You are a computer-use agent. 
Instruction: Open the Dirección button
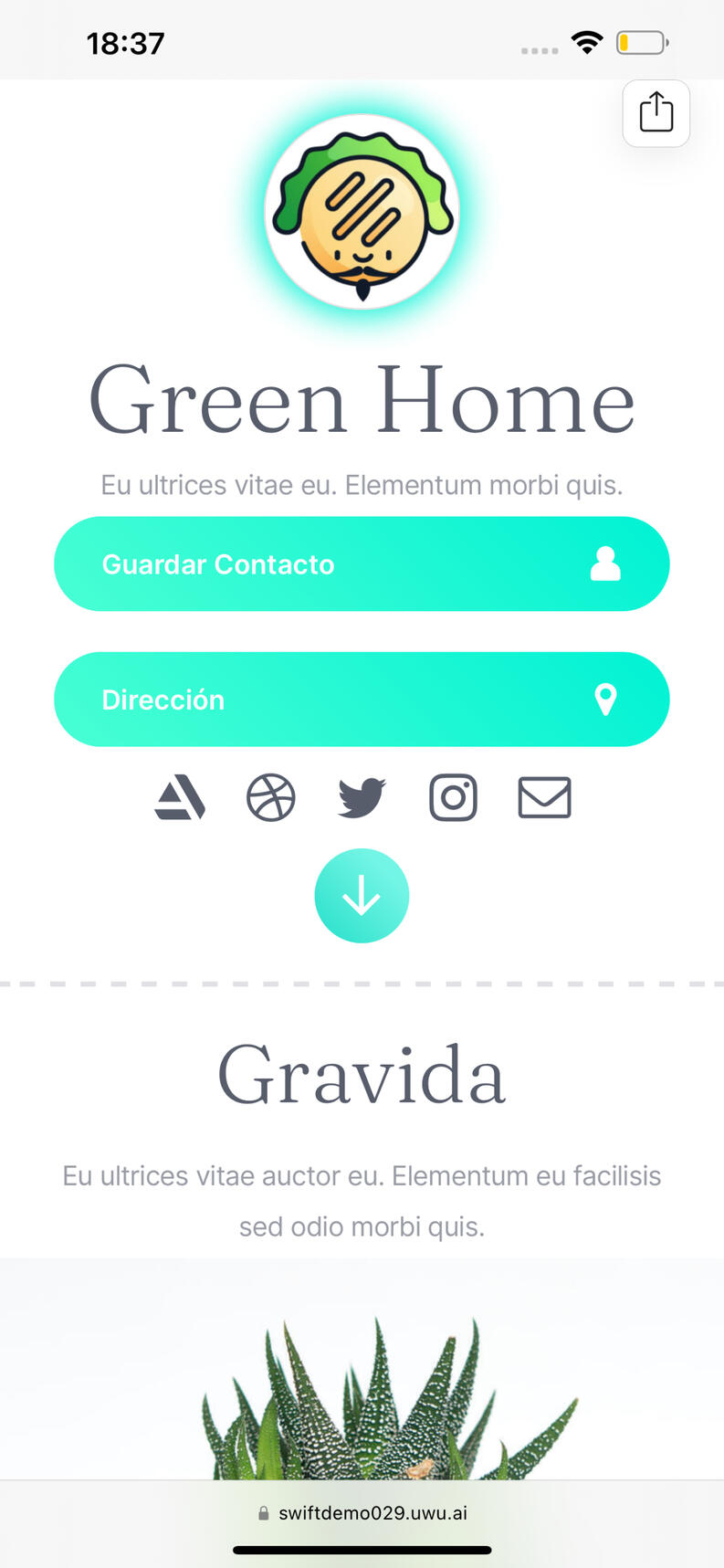(x=362, y=700)
